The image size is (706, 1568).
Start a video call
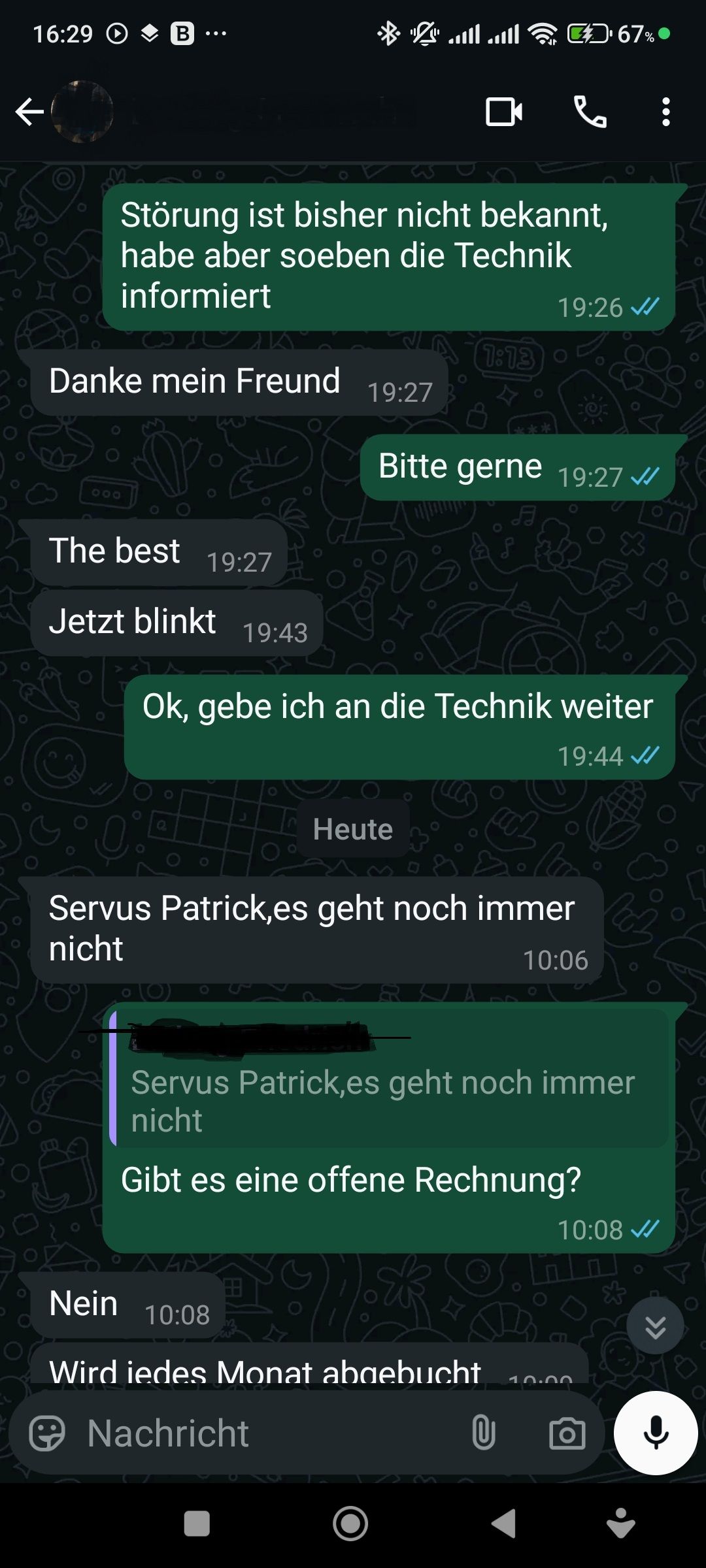[x=503, y=112]
